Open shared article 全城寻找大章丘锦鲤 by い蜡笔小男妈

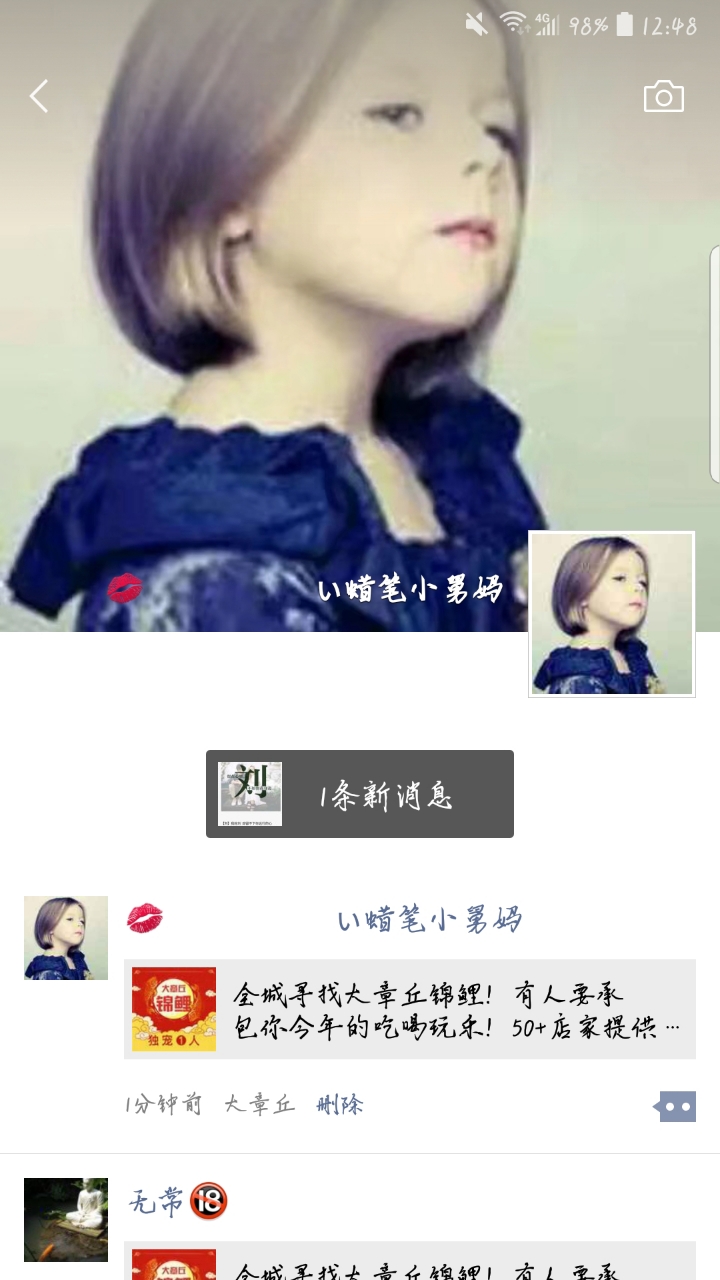410,1009
